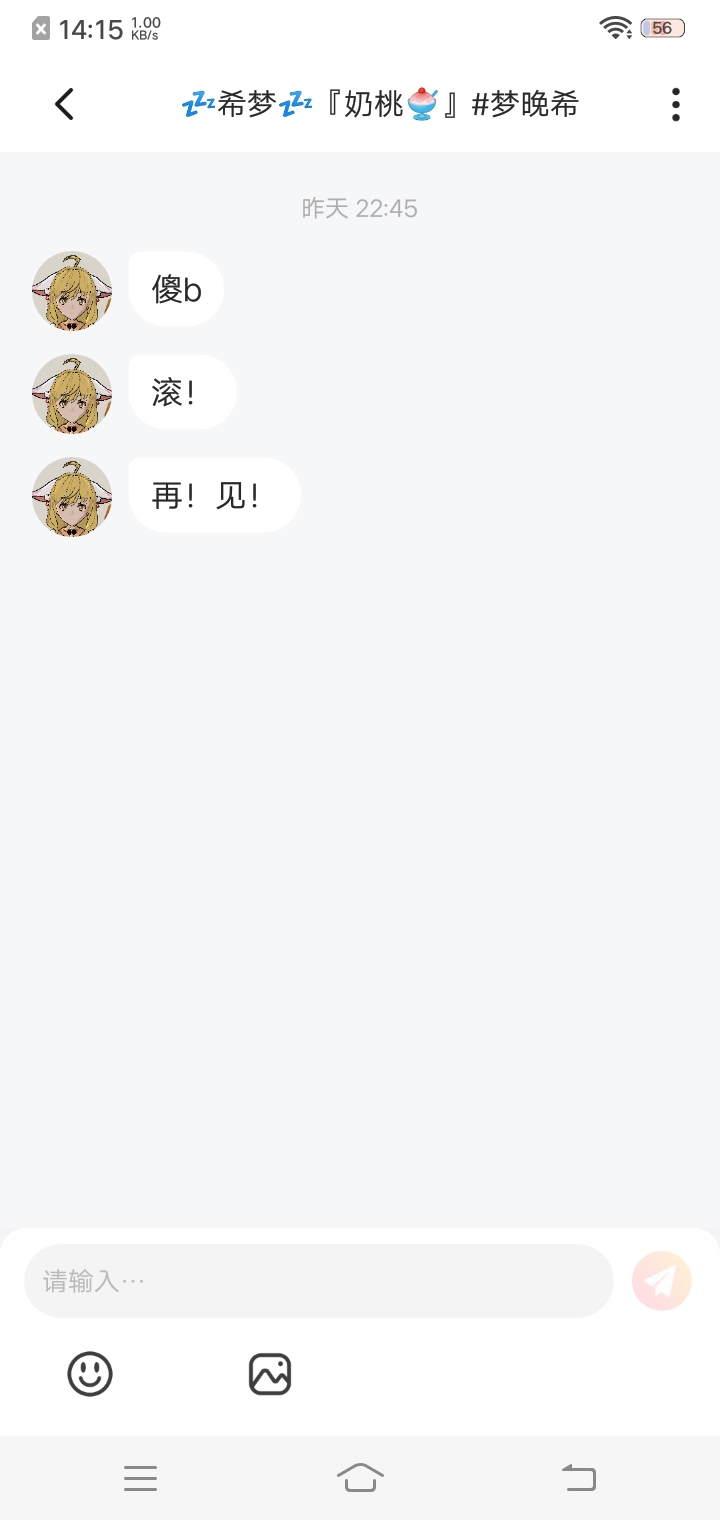
Task: Open system recent apps menu button
Action: [x=140, y=1478]
